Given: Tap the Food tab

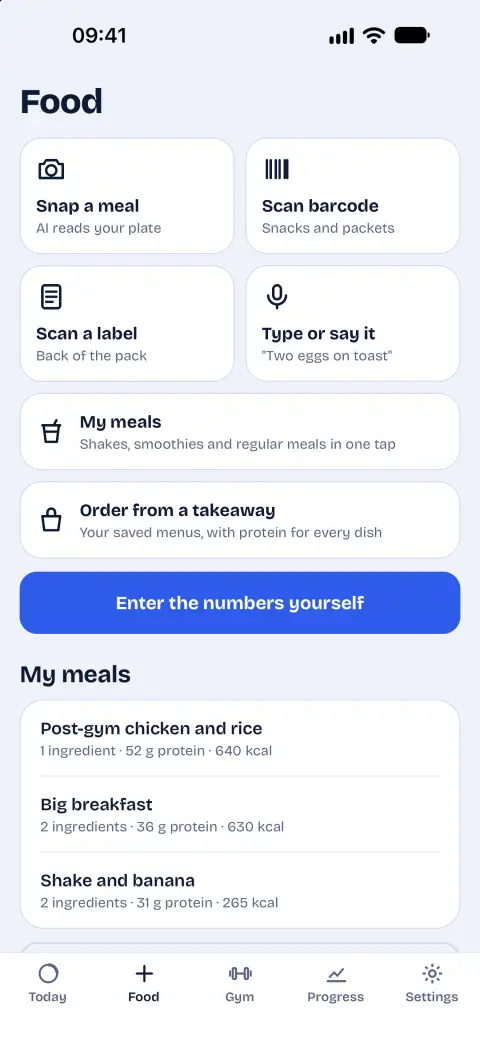Looking at the screenshot, I should point(144,984).
